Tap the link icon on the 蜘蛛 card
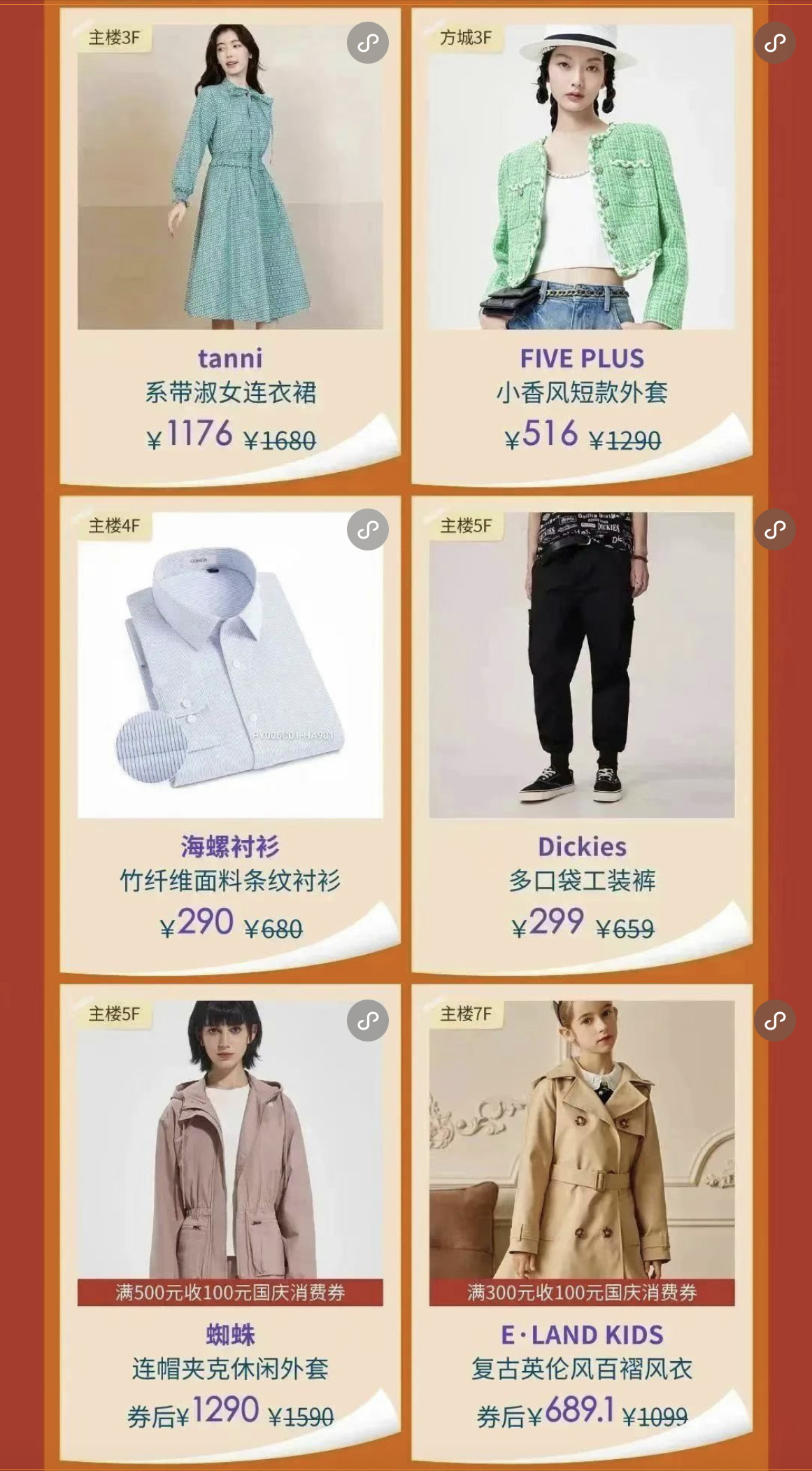This screenshot has height=1471, width=812. click(x=368, y=1021)
